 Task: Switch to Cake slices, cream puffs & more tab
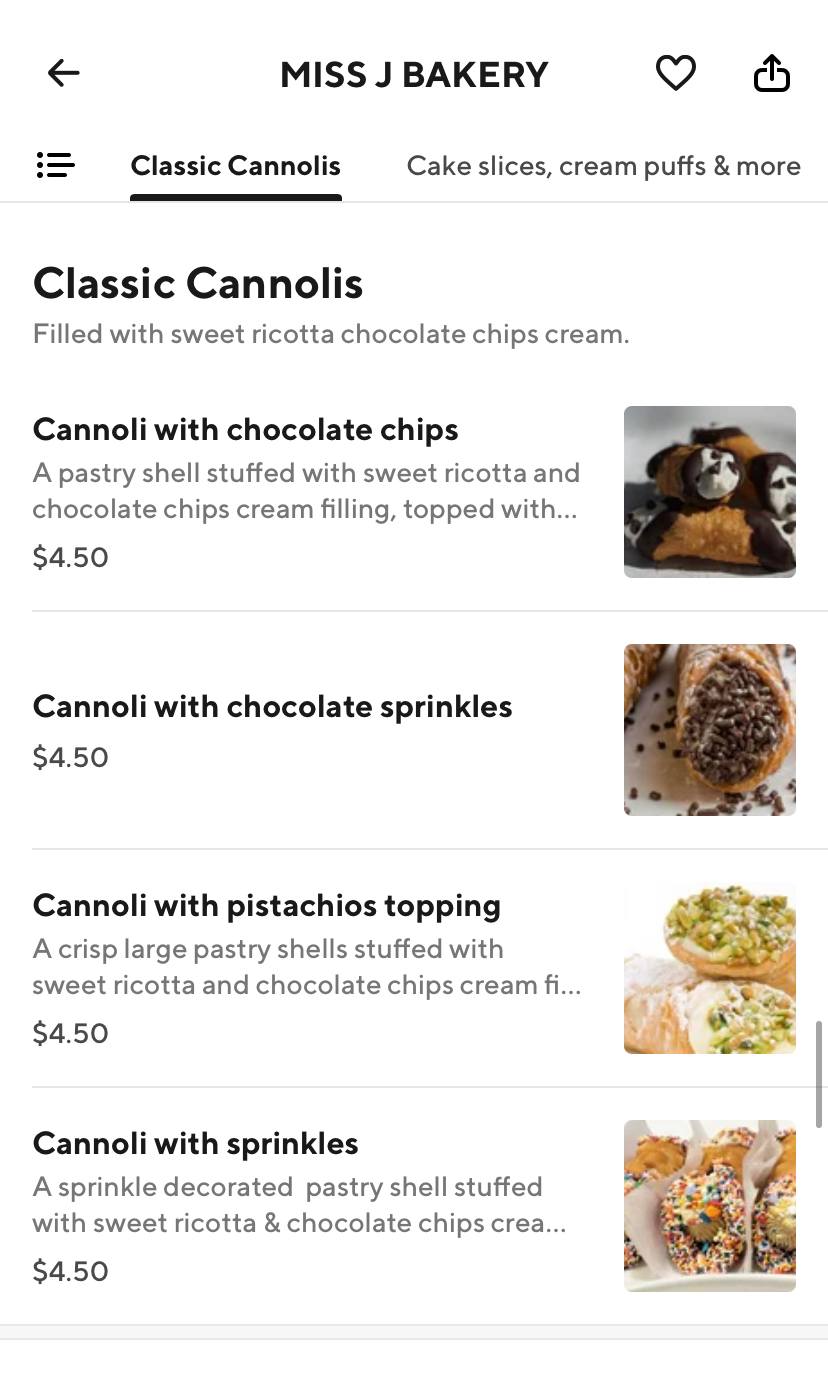click(x=603, y=166)
